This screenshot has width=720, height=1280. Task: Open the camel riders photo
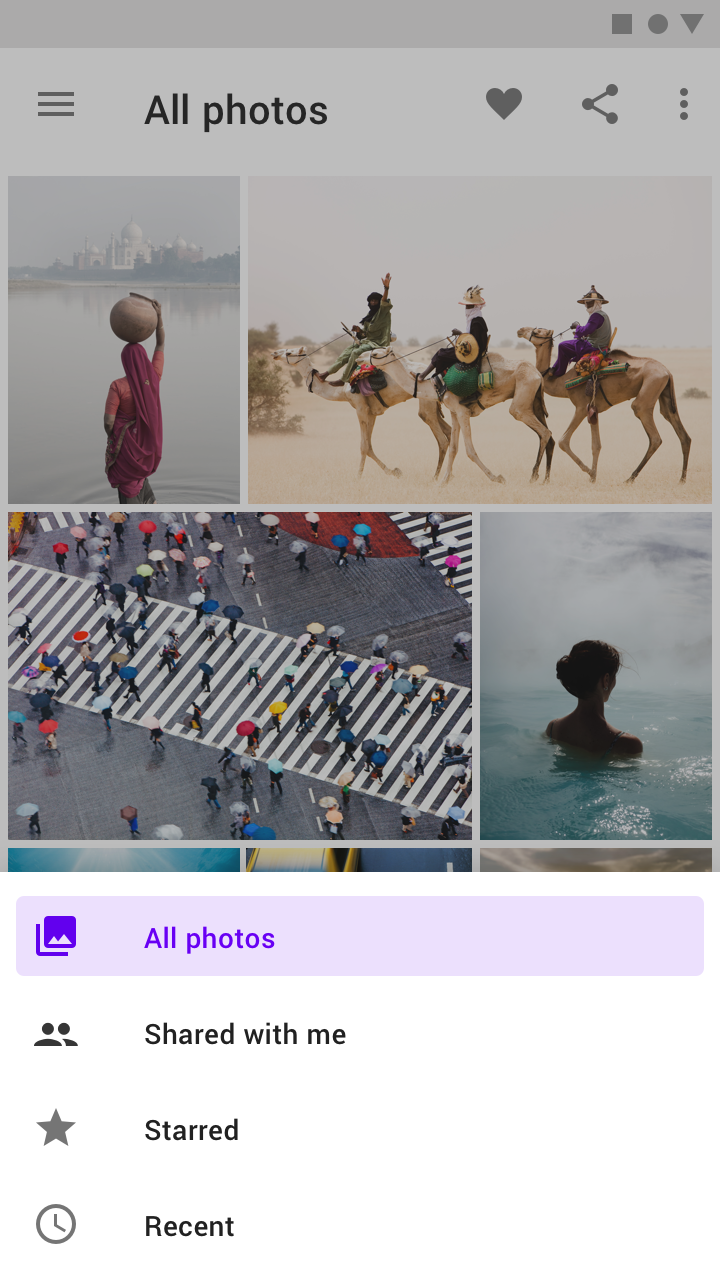point(480,340)
